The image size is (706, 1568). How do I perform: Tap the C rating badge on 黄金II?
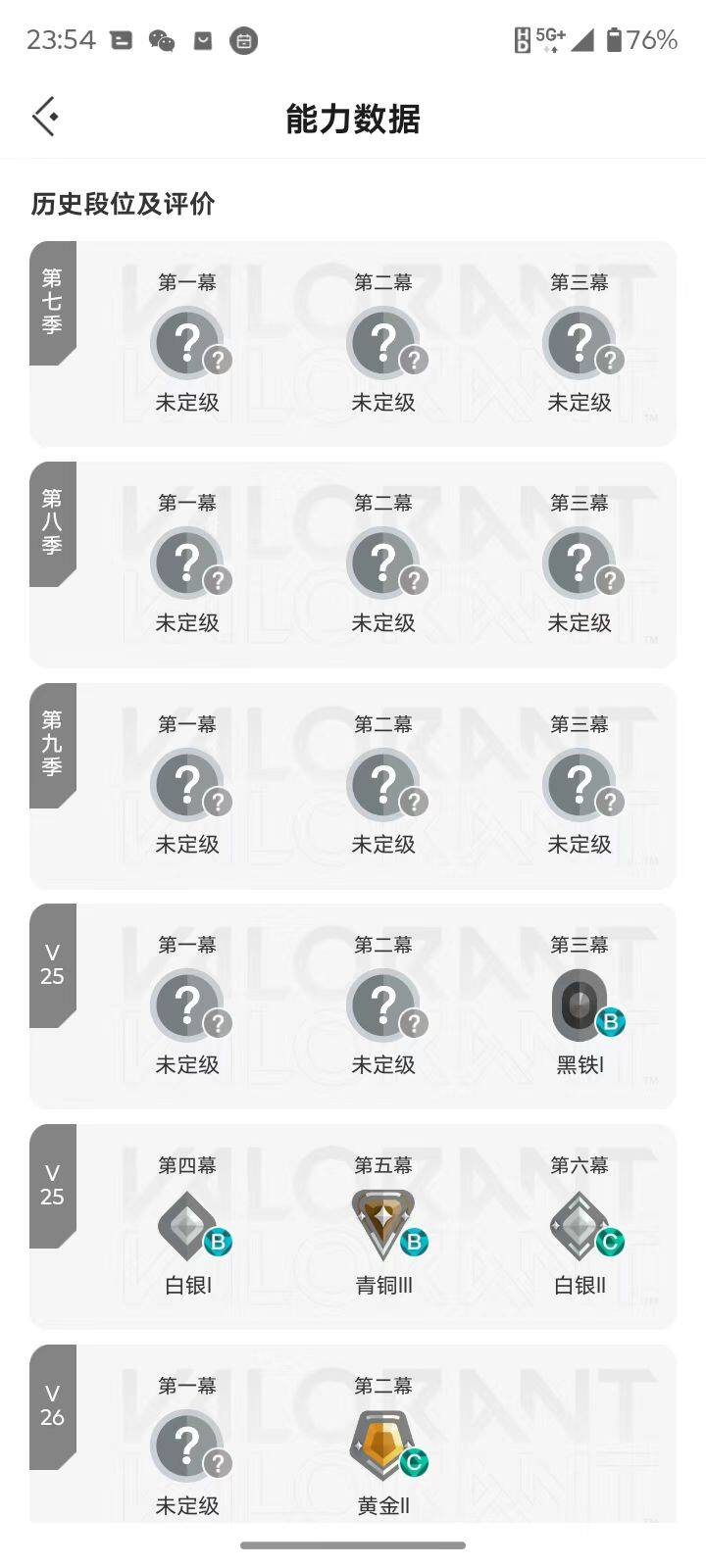coord(415,1463)
